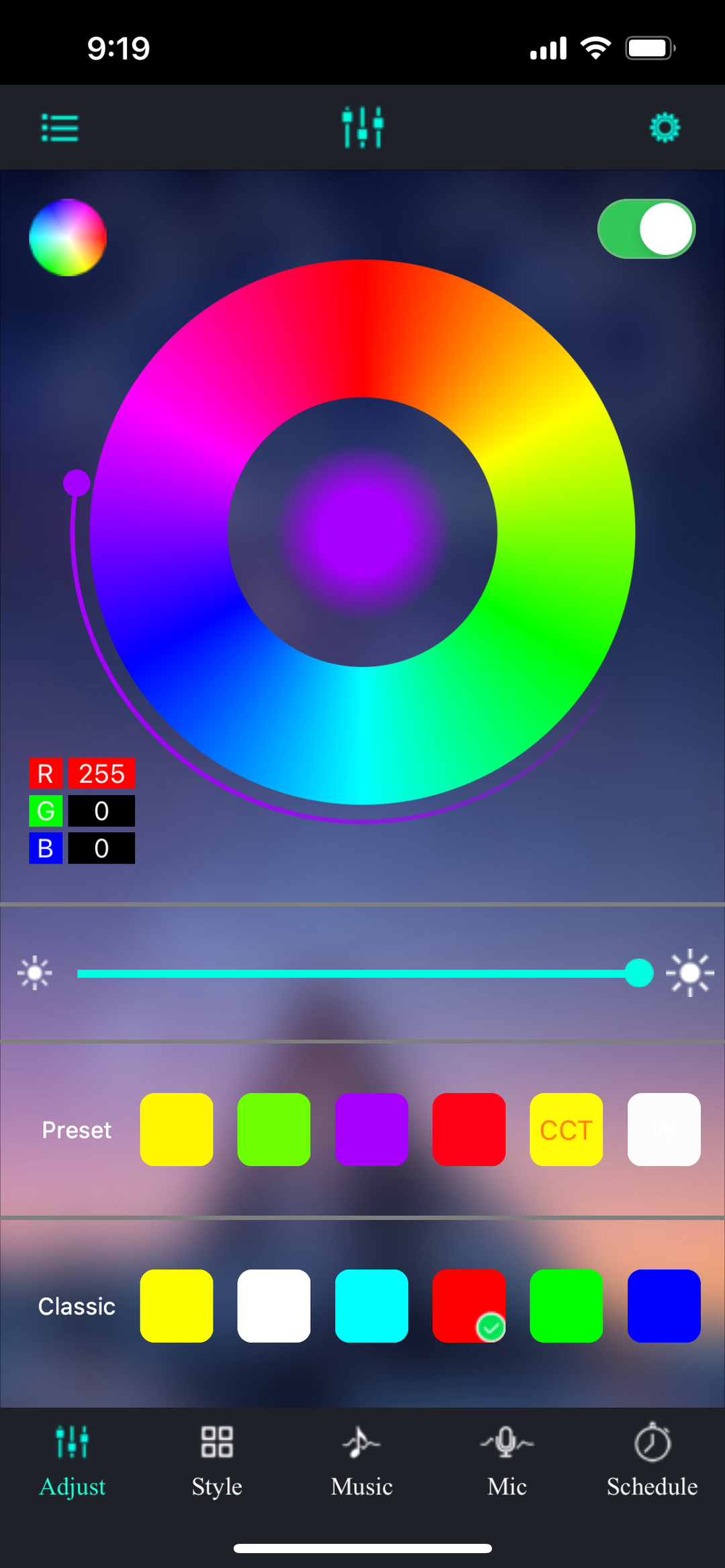Choose the cyan Classic swatch

click(x=371, y=1306)
